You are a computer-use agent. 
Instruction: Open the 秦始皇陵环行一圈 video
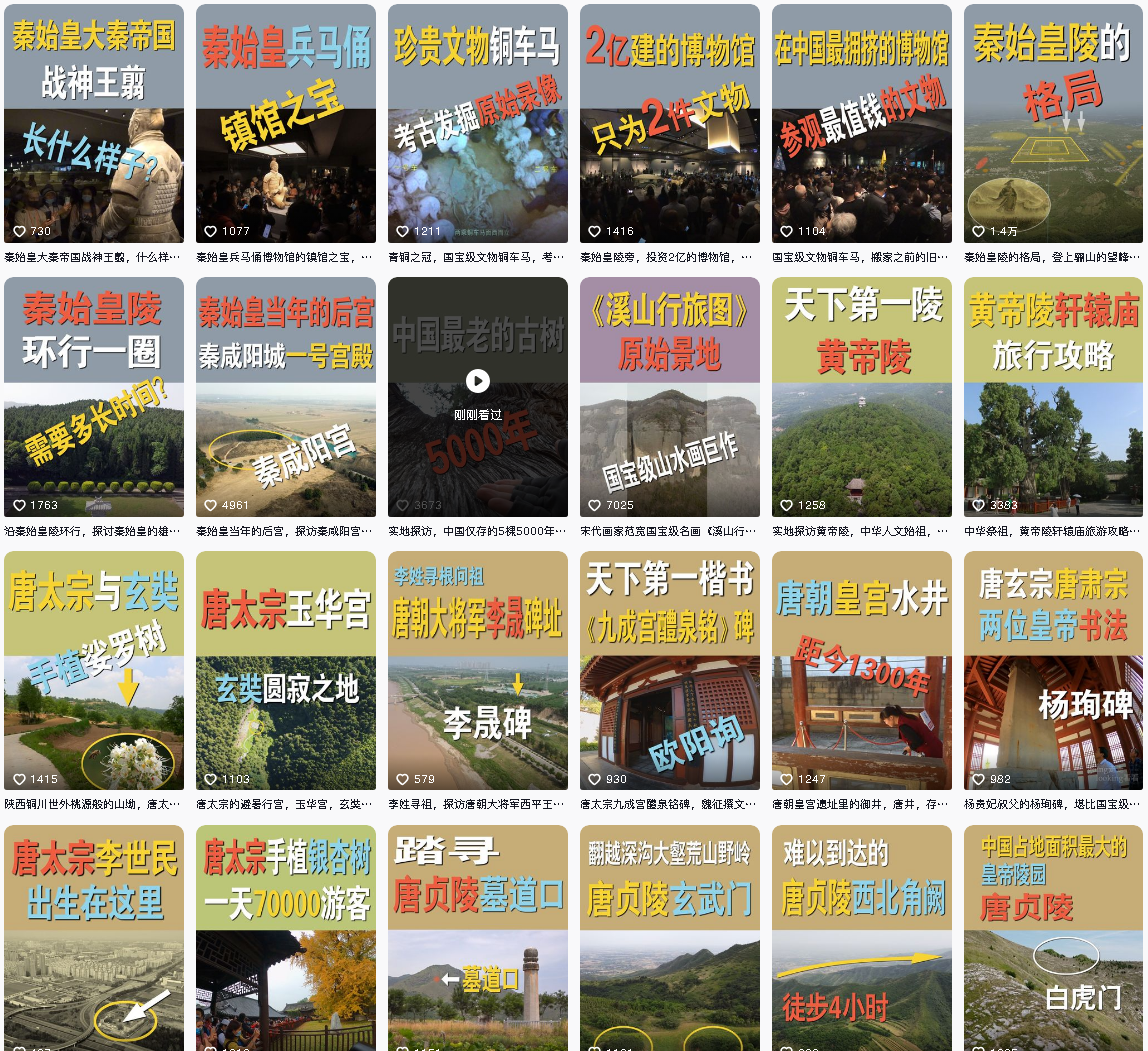click(x=94, y=397)
